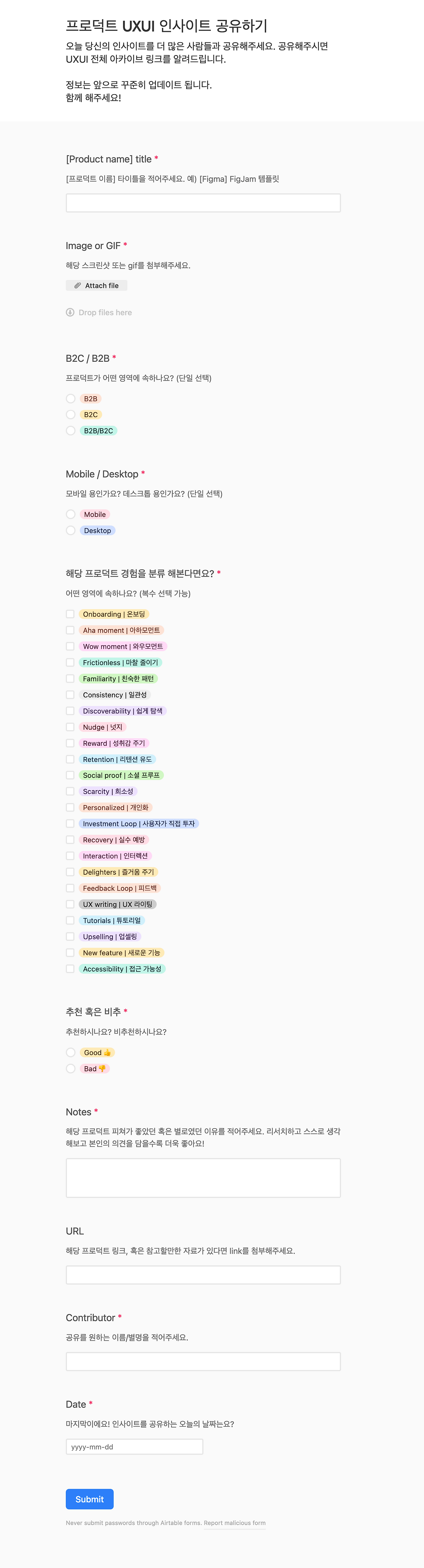Check the Frictionless checkbox

point(70,662)
